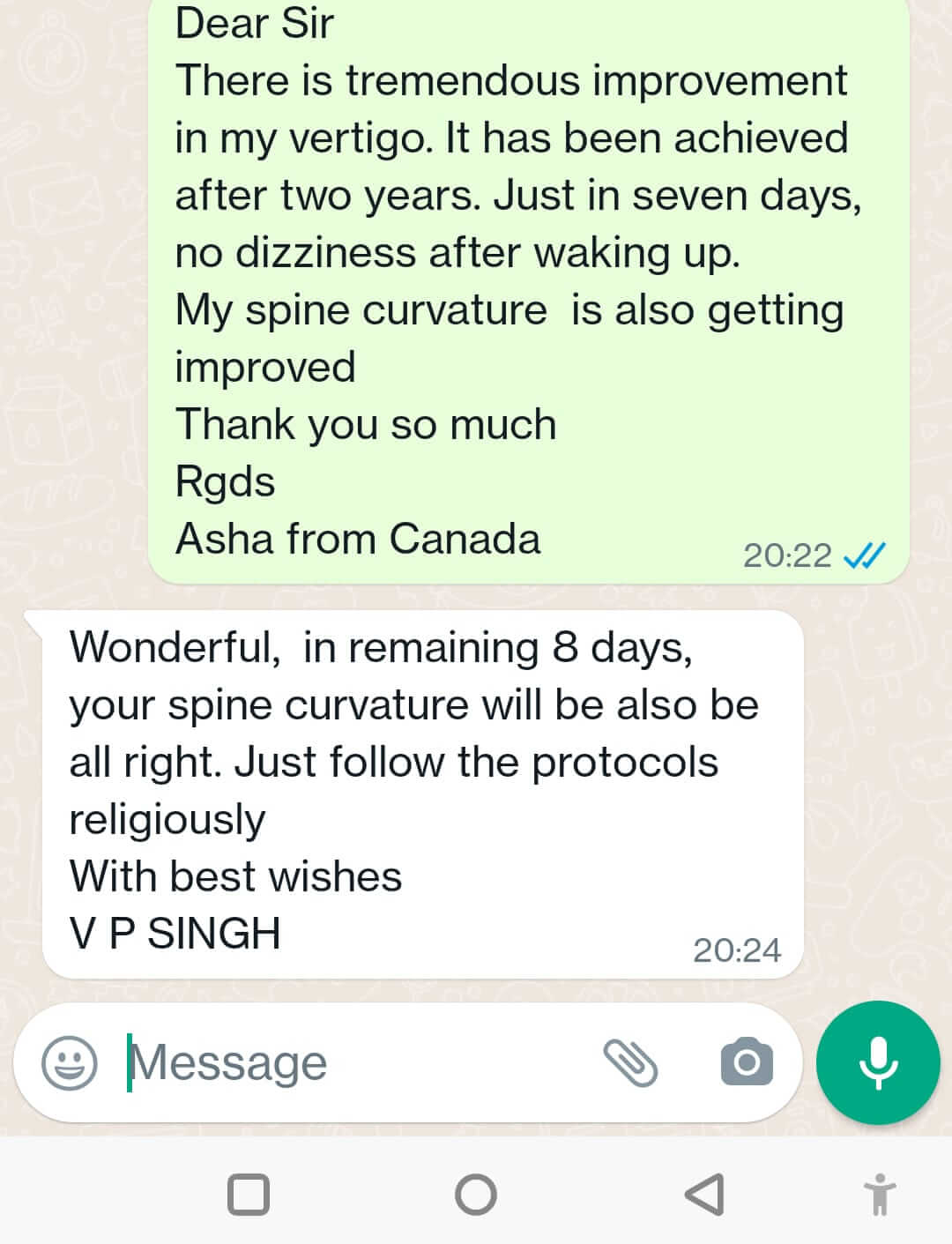Open the emoji picker
The width and height of the screenshot is (952, 1244).
click(x=70, y=1061)
